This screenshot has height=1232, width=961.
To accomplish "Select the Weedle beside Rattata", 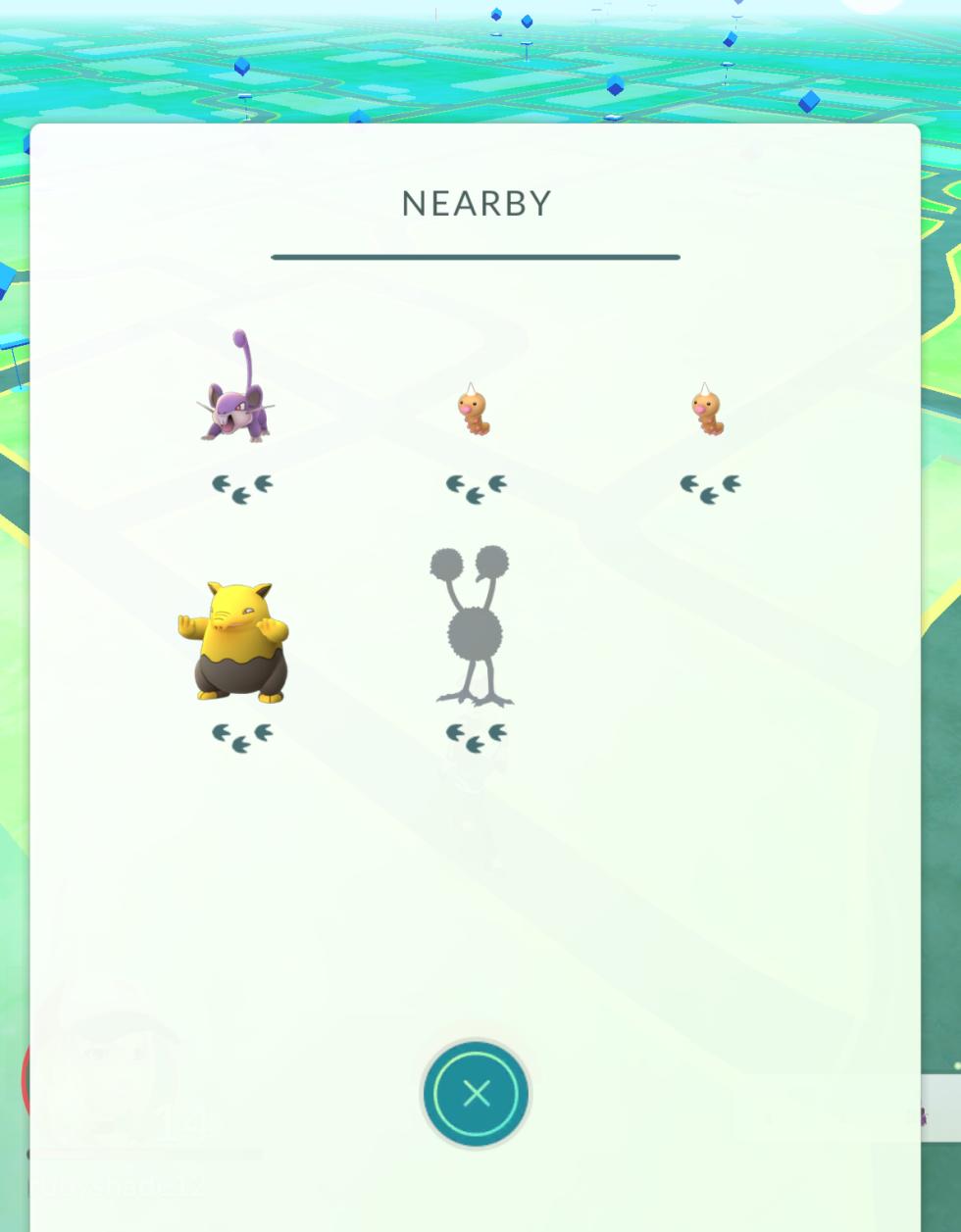I will 474,411.
